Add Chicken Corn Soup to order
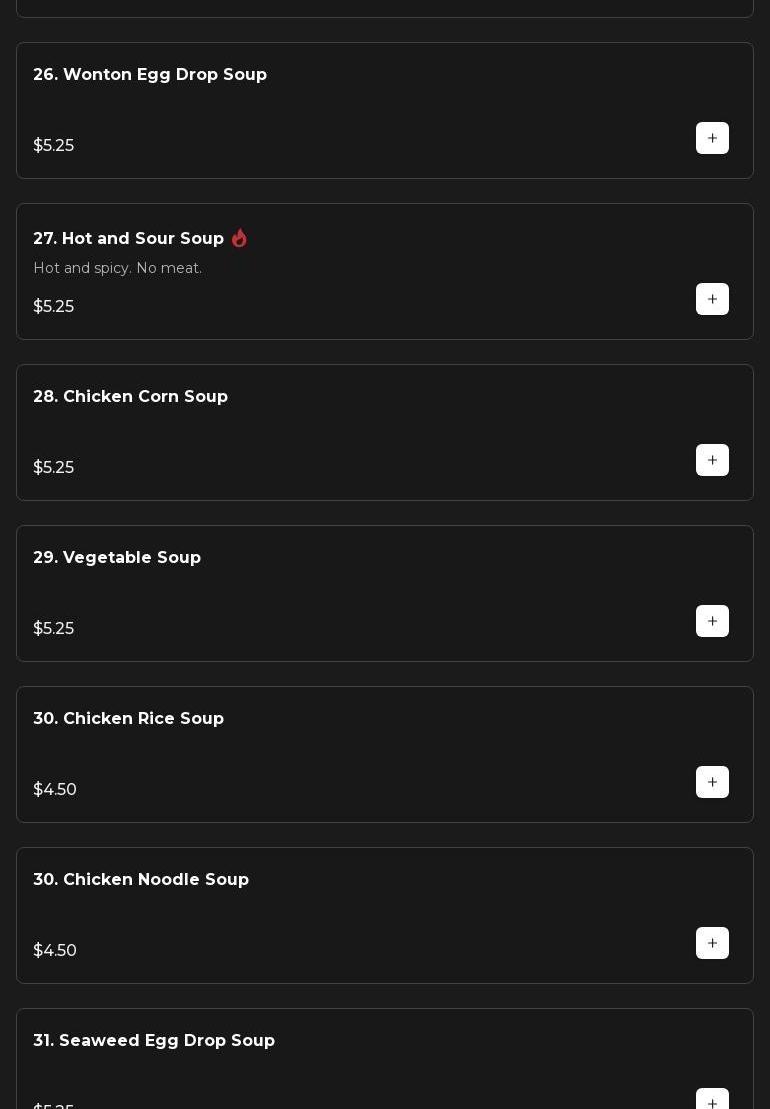This screenshot has height=1109, width=770. click(x=712, y=460)
